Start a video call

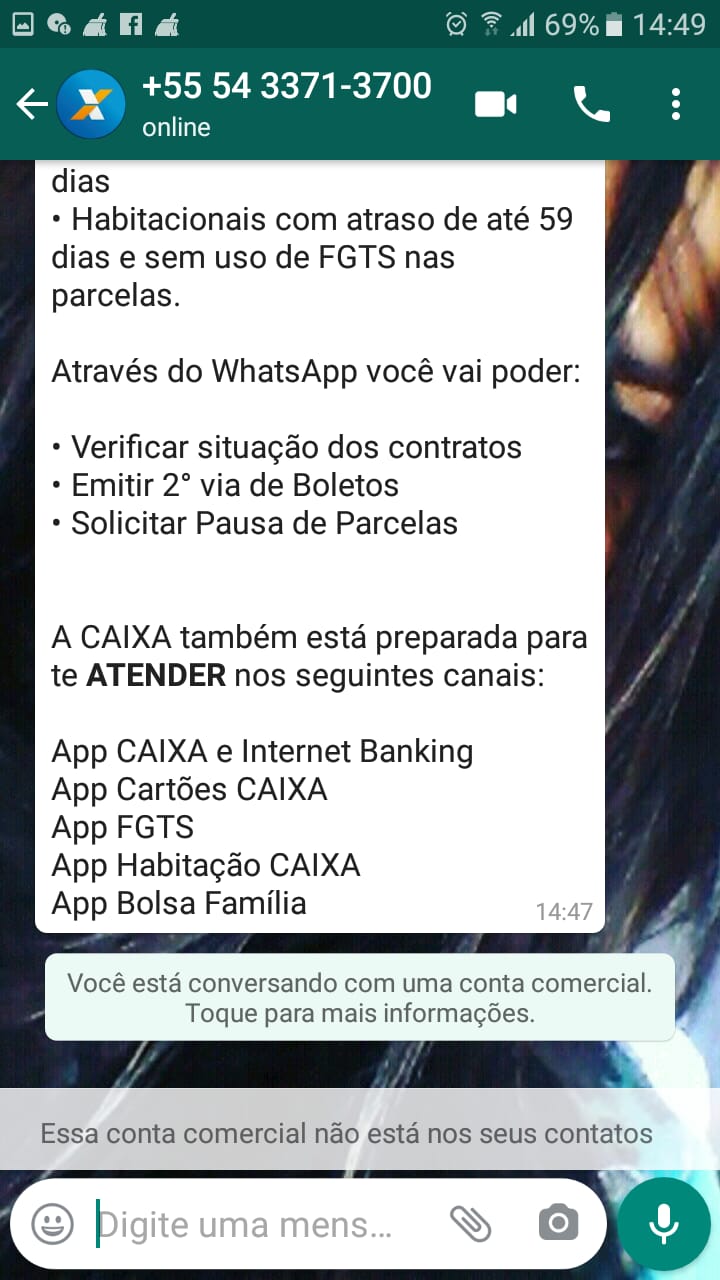[496, 104]
